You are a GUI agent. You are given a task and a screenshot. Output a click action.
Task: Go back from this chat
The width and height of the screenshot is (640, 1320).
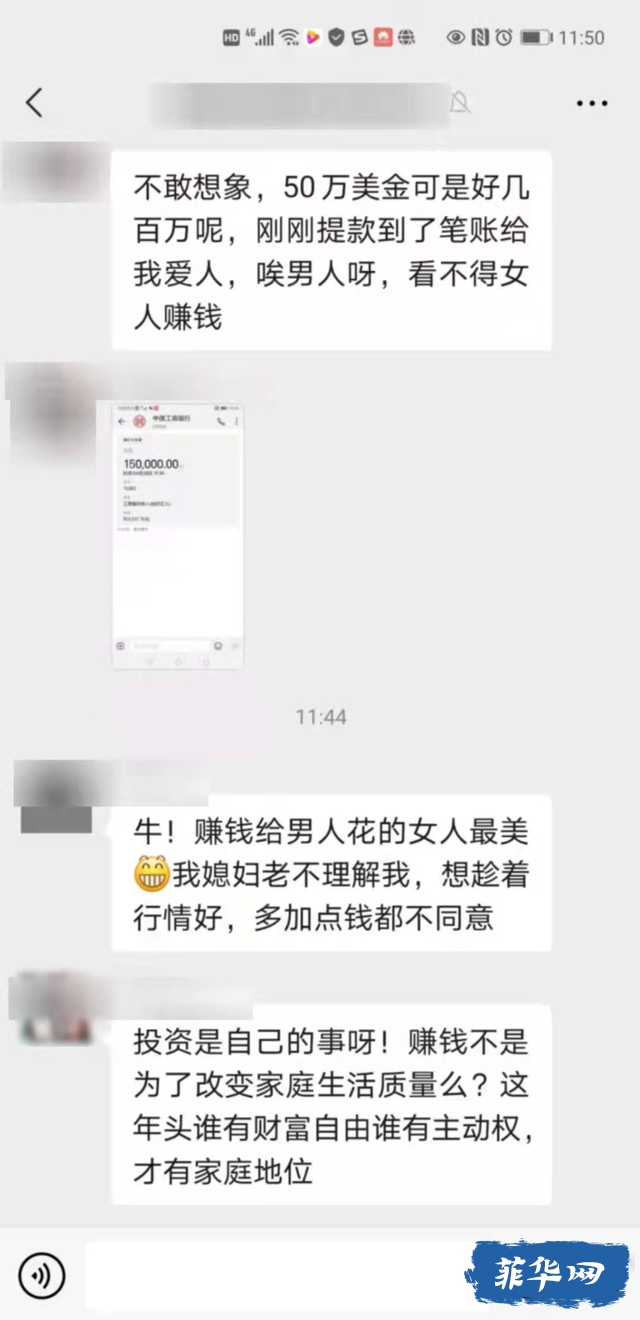click(x=35, y=102)
